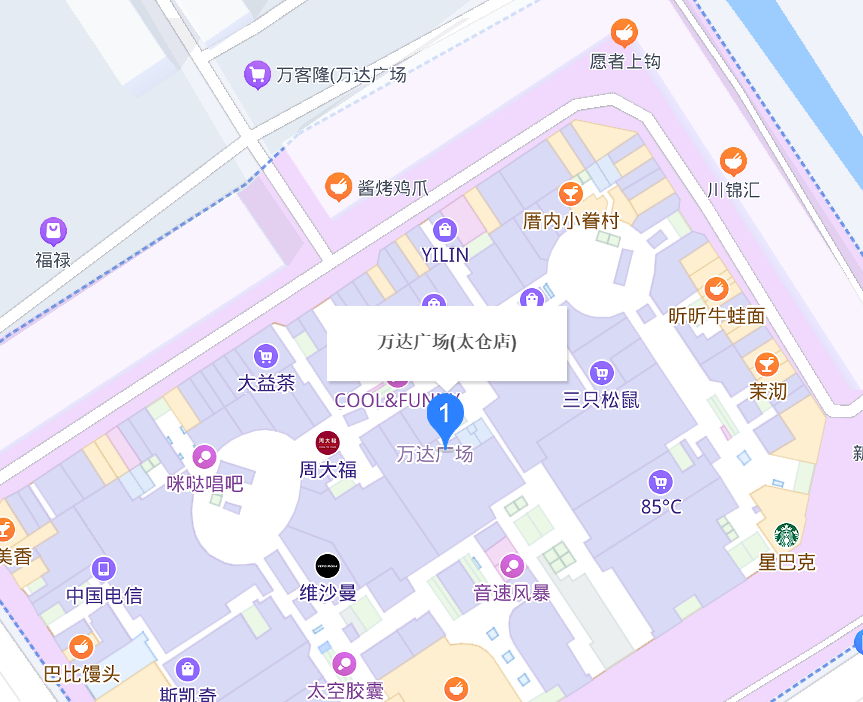
Task: Open the 音速风暴 entertainment marker
Action: pyautogui.click(x=512, y=567)
